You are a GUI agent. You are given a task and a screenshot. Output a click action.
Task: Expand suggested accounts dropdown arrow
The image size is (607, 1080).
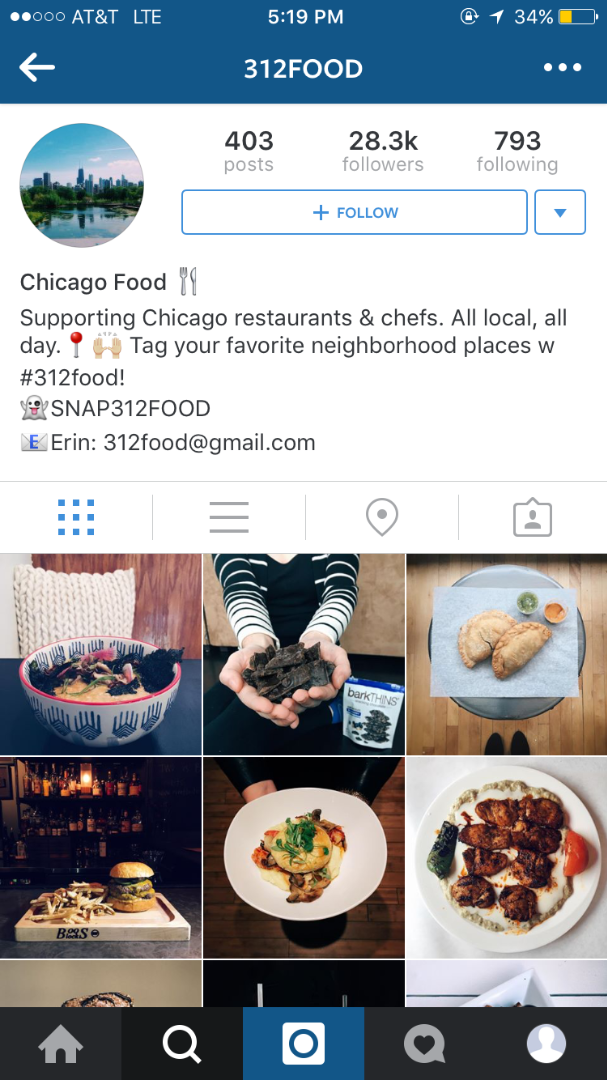(560, 212)
